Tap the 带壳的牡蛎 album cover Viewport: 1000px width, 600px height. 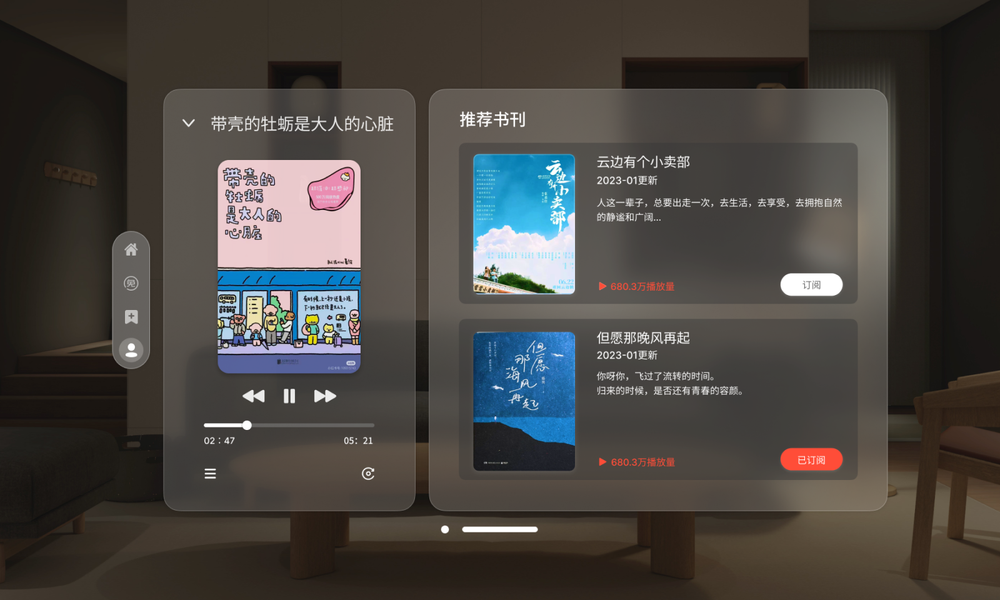click(289, 267)
